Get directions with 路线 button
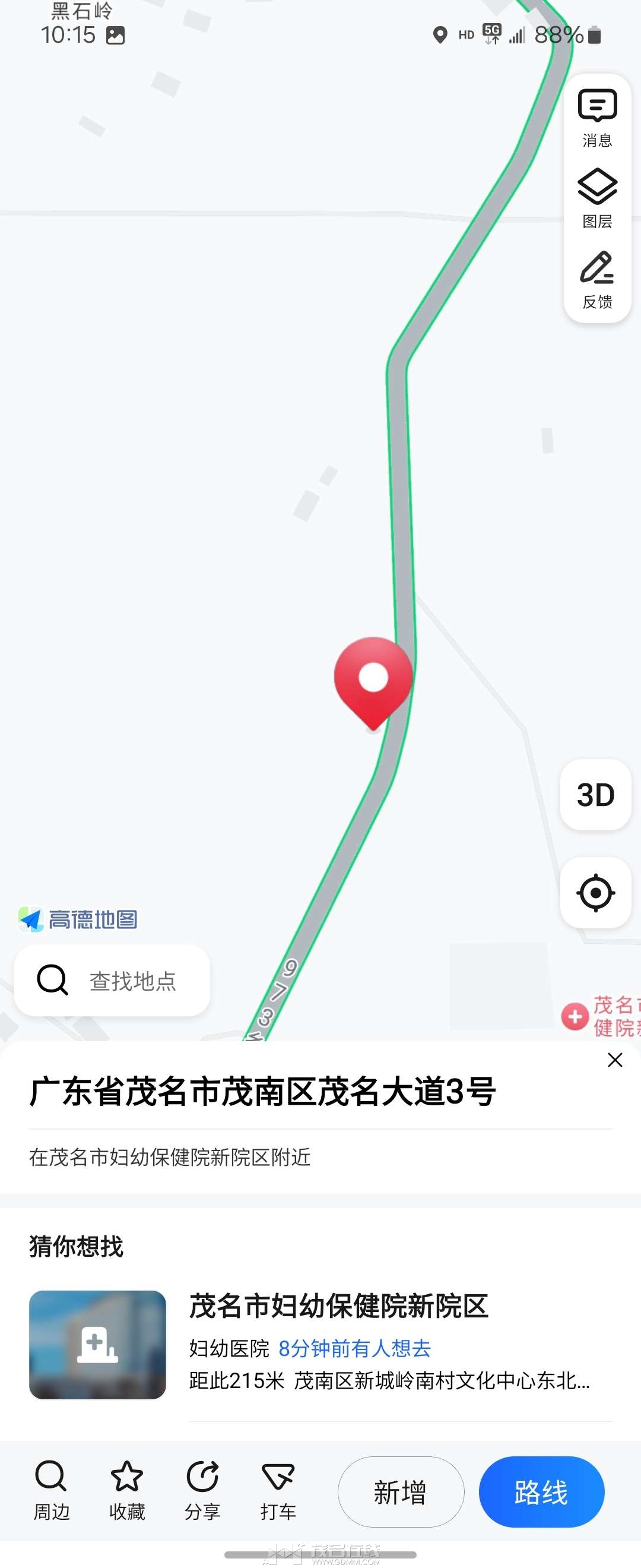The height and width of the screenshot is (1568, 641). click(x=541, y=1491)
